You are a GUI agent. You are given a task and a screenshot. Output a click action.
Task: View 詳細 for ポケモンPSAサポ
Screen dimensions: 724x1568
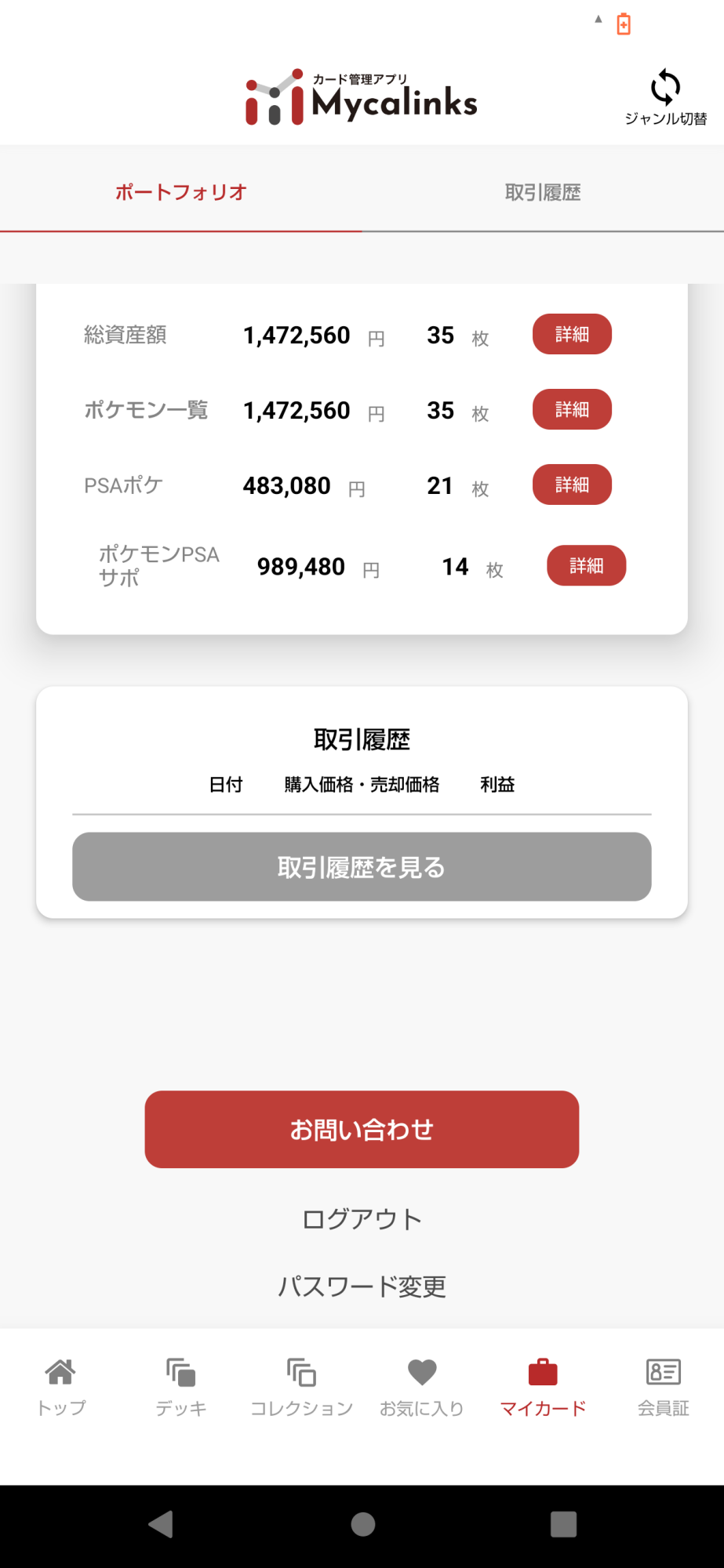(x=586, y=565)
